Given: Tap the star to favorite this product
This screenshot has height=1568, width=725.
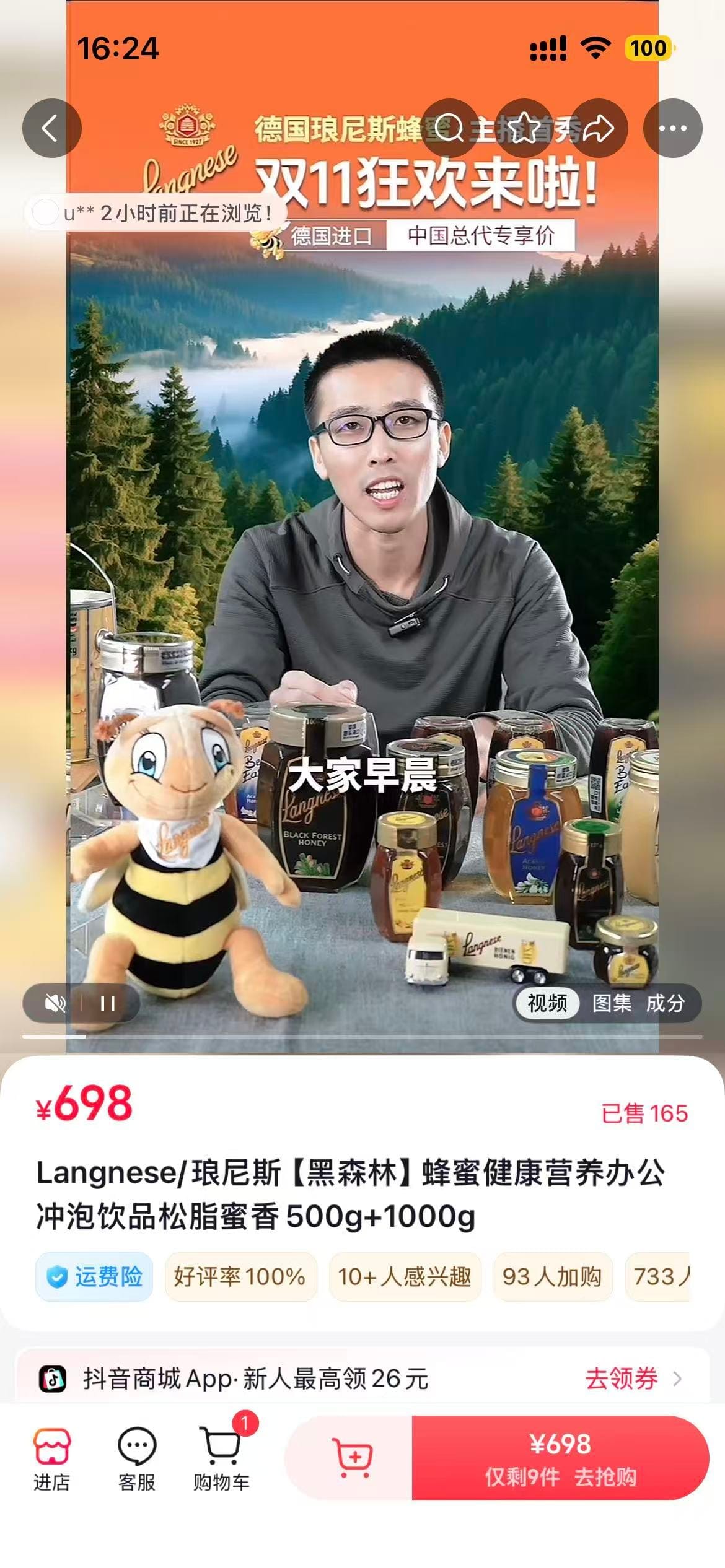Looking at the screenshot, I should tap(524, 128).
